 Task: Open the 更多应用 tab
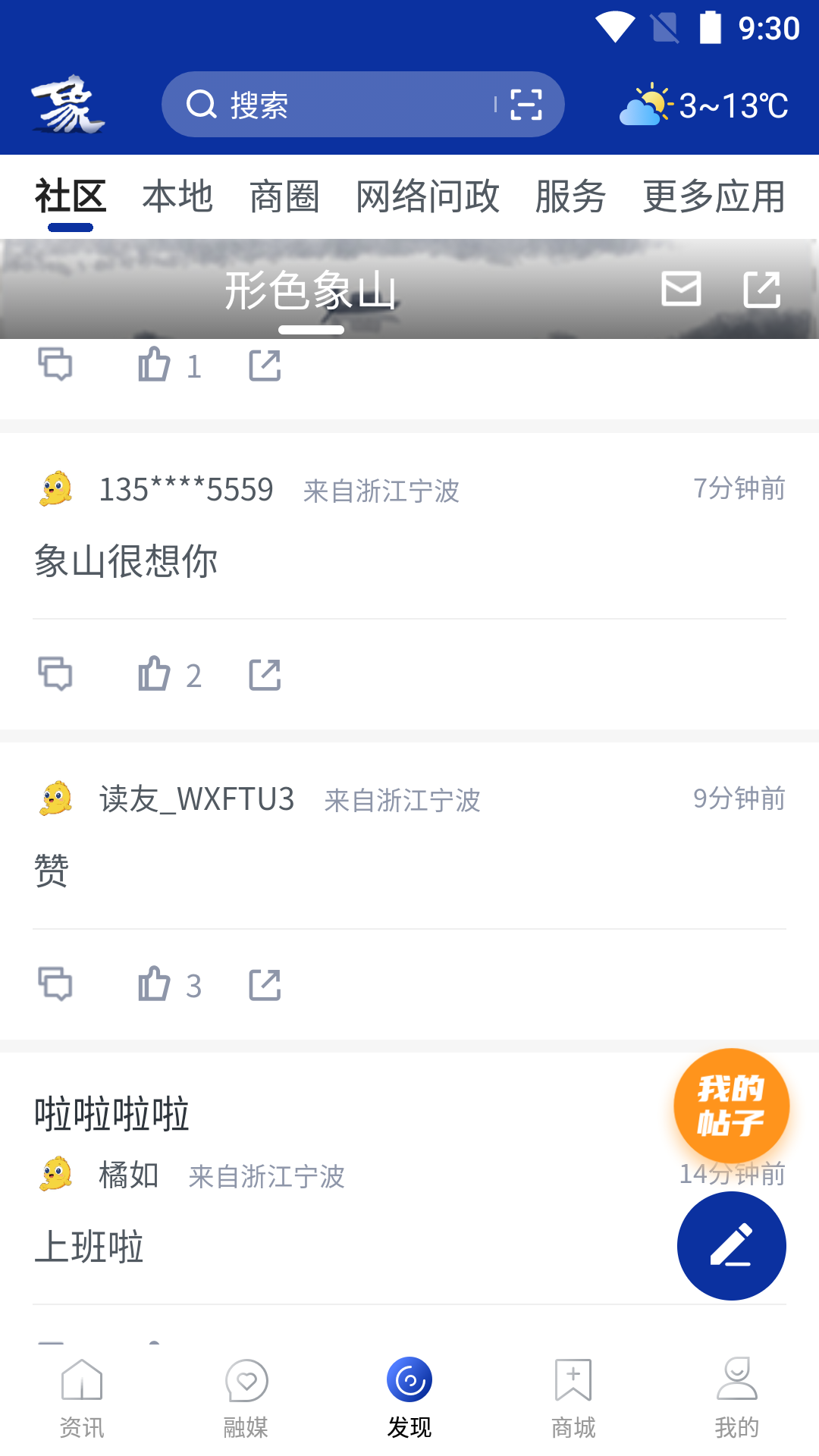point(714,197)
